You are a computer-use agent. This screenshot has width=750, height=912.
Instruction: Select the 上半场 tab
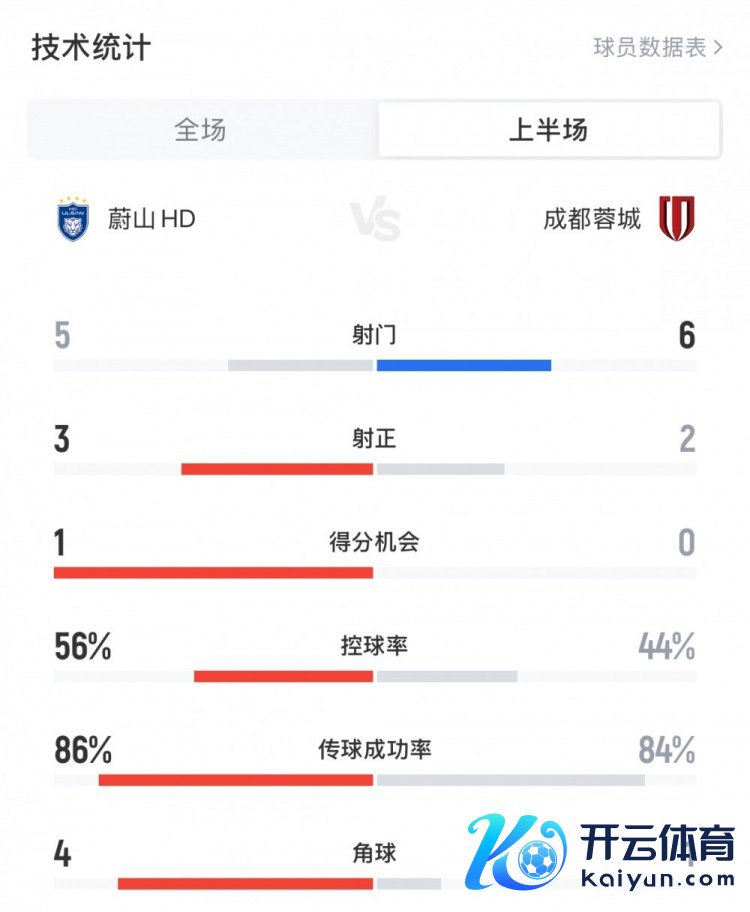pos(548,130)
